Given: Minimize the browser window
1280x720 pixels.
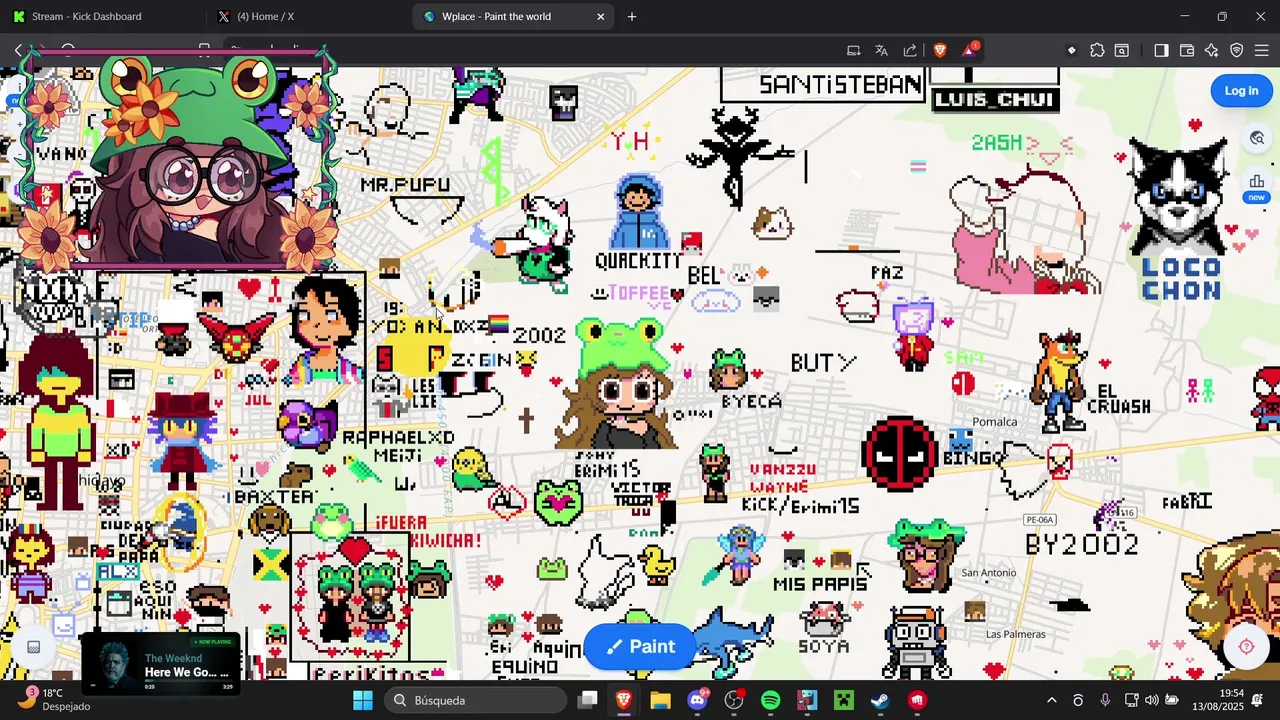Looking at the screenshot, I should point(1184,17).
